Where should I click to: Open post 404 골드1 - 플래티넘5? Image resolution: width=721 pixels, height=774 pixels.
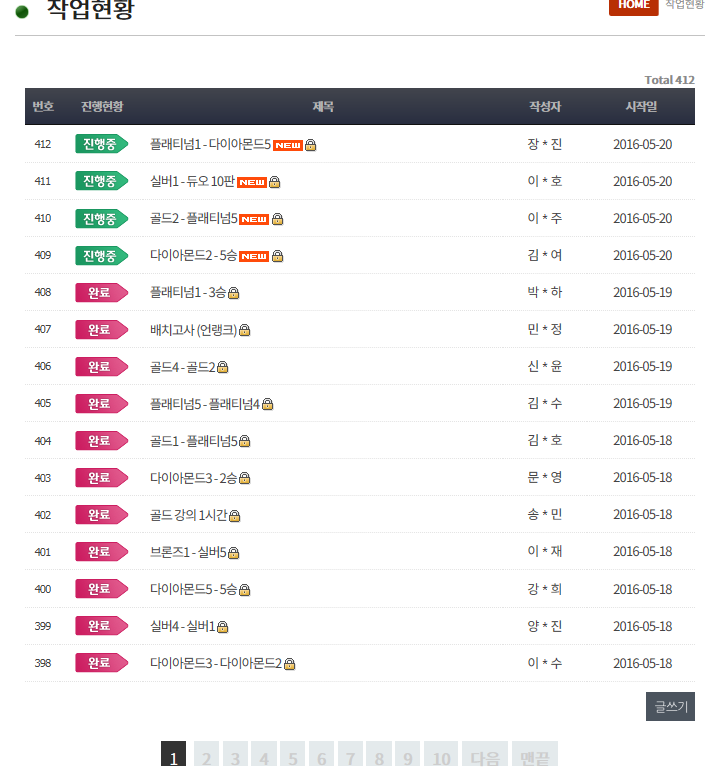pos(193,440)
